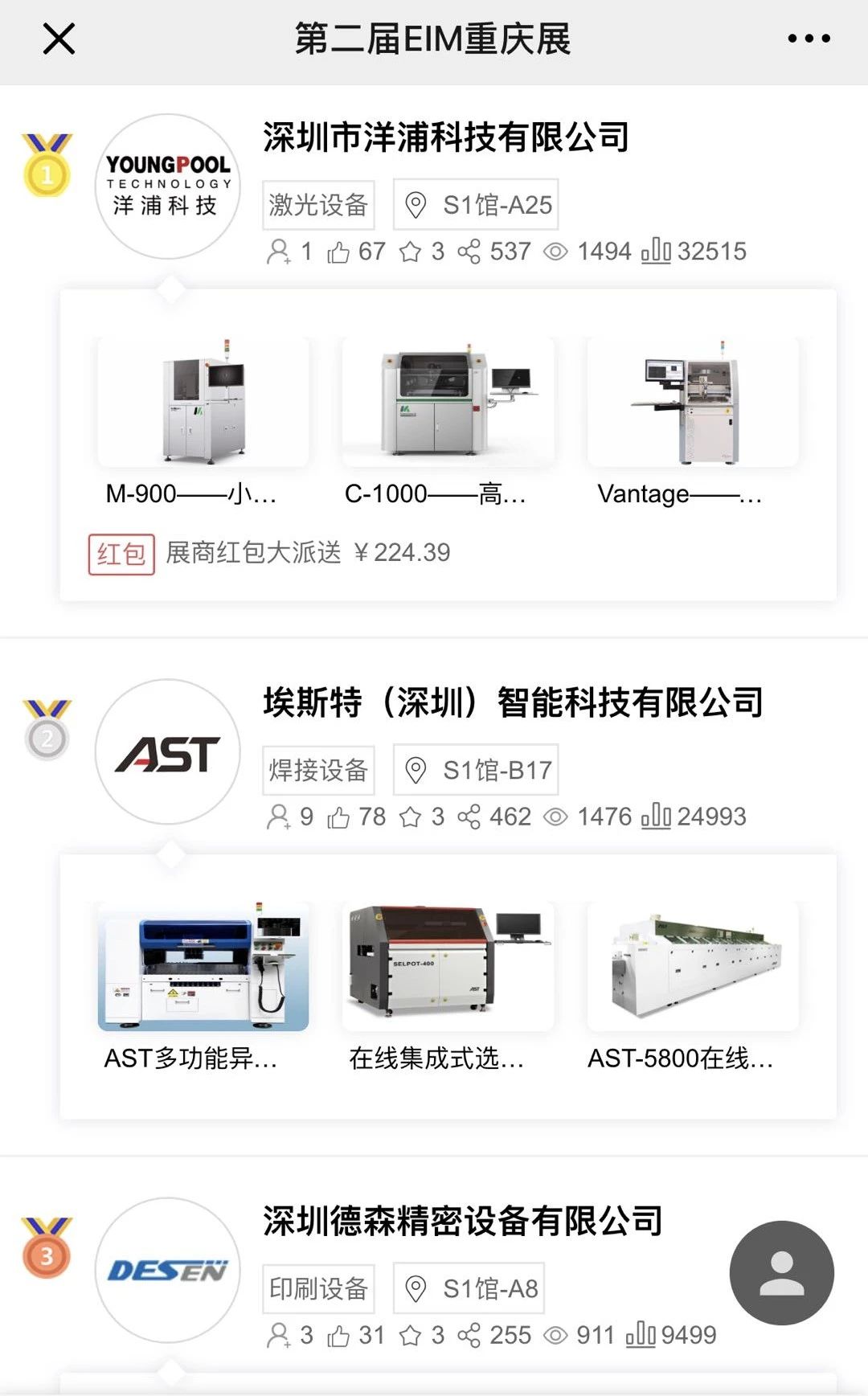
Task: Open 深圳市洋浦科技有限公司 exhibitor page
Action: (x=446, y=137)
